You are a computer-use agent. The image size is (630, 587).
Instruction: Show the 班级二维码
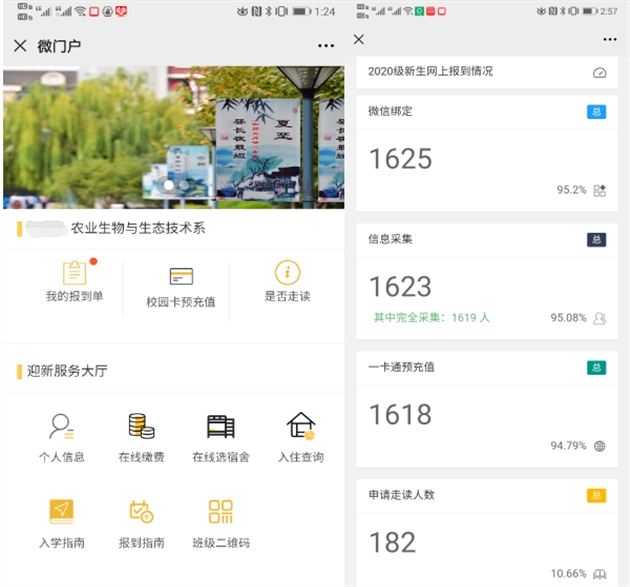coord(221,524)
